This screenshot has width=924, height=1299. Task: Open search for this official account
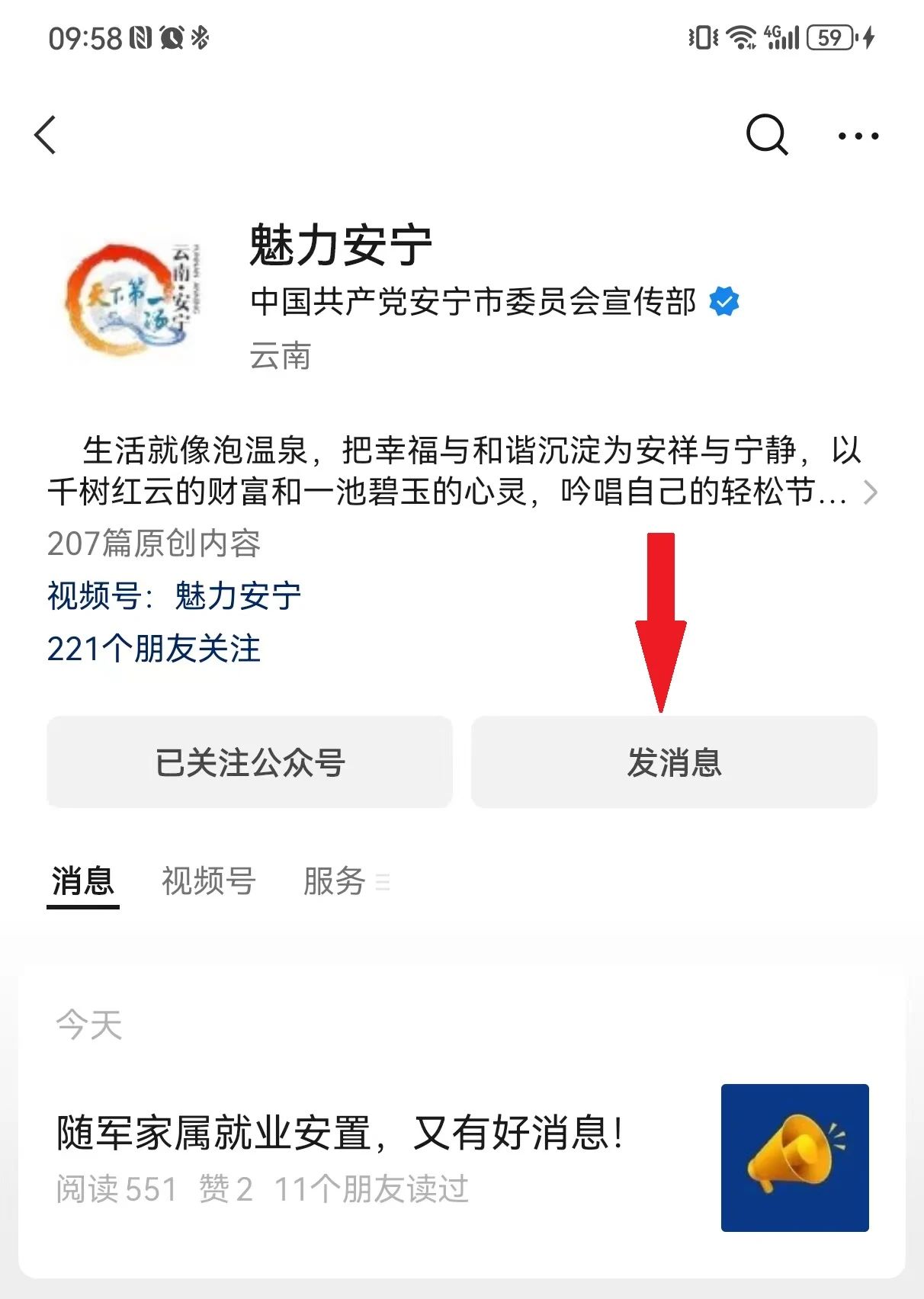[766, 136]
